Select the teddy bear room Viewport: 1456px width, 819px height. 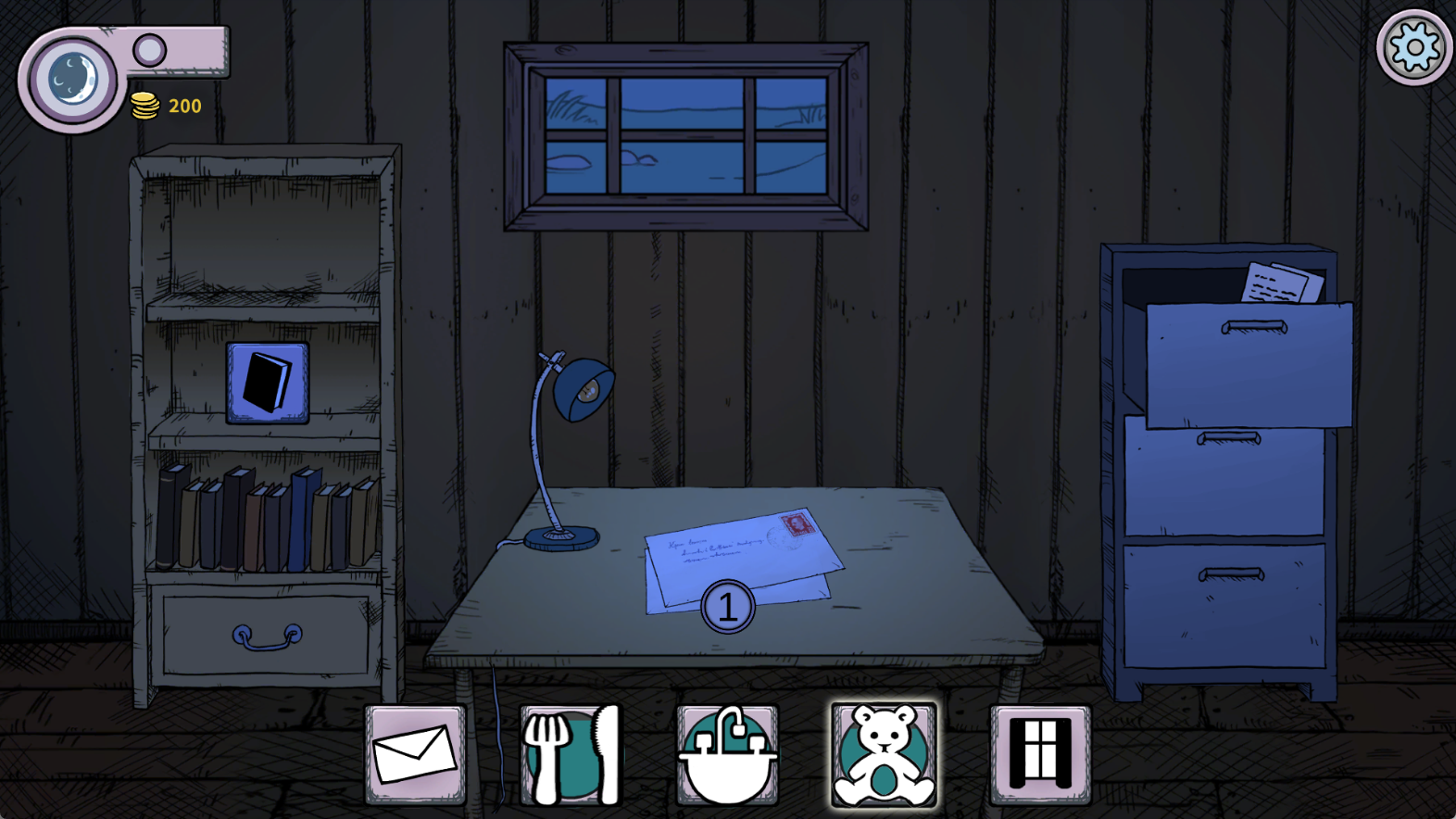tap(884, 754)
